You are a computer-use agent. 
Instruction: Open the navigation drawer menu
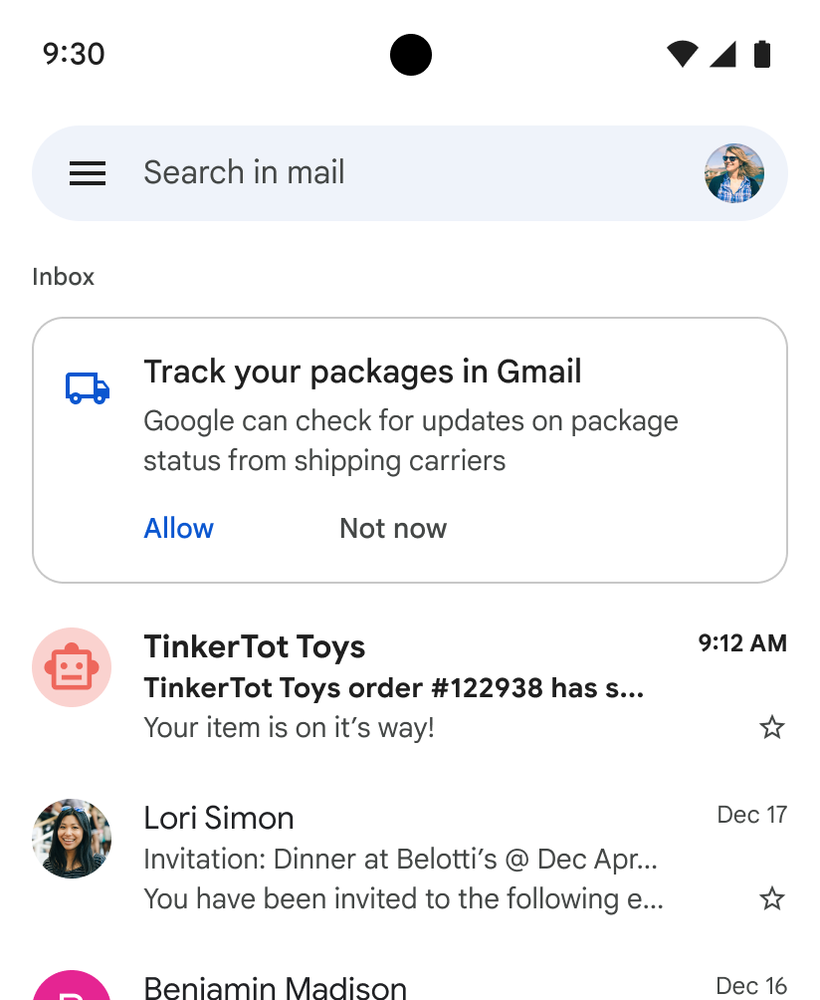(87, 173)
